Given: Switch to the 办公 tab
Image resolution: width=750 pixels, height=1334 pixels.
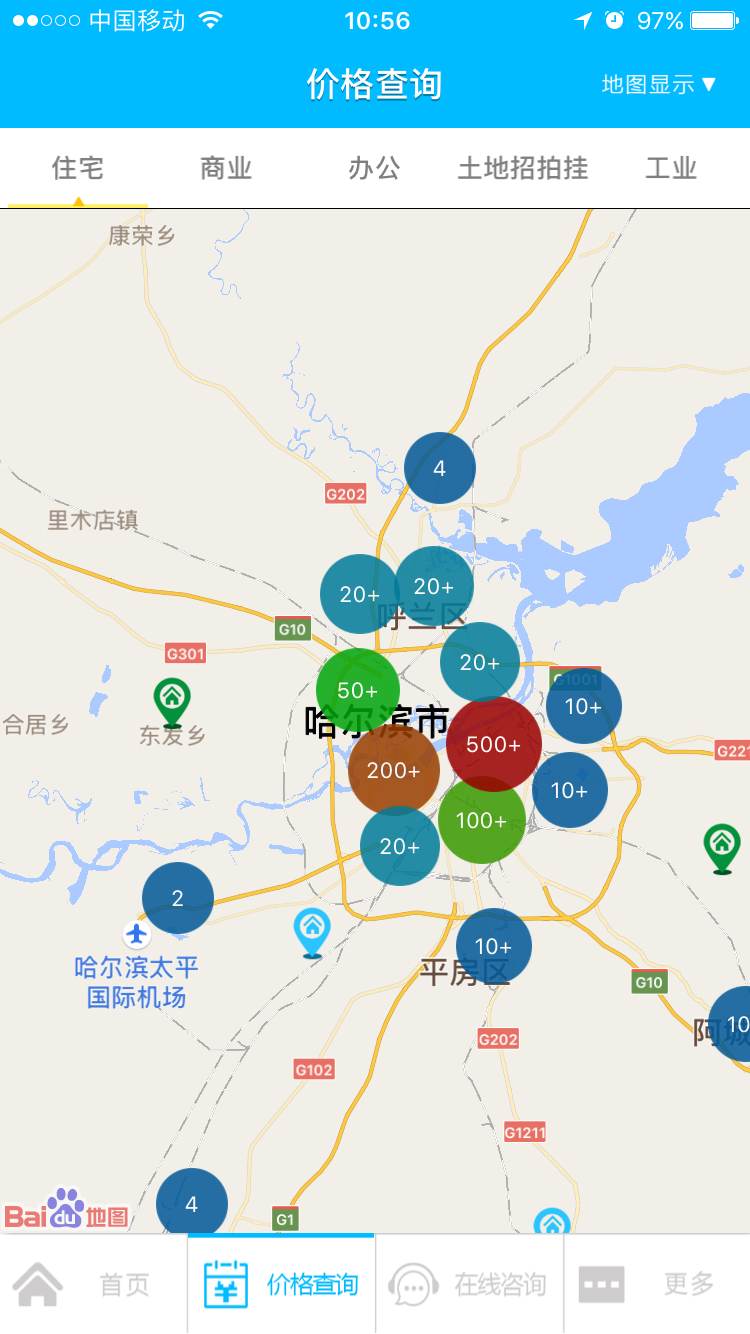Looking at the screenshot, I should pyautogui.click(x=374, y=169).
